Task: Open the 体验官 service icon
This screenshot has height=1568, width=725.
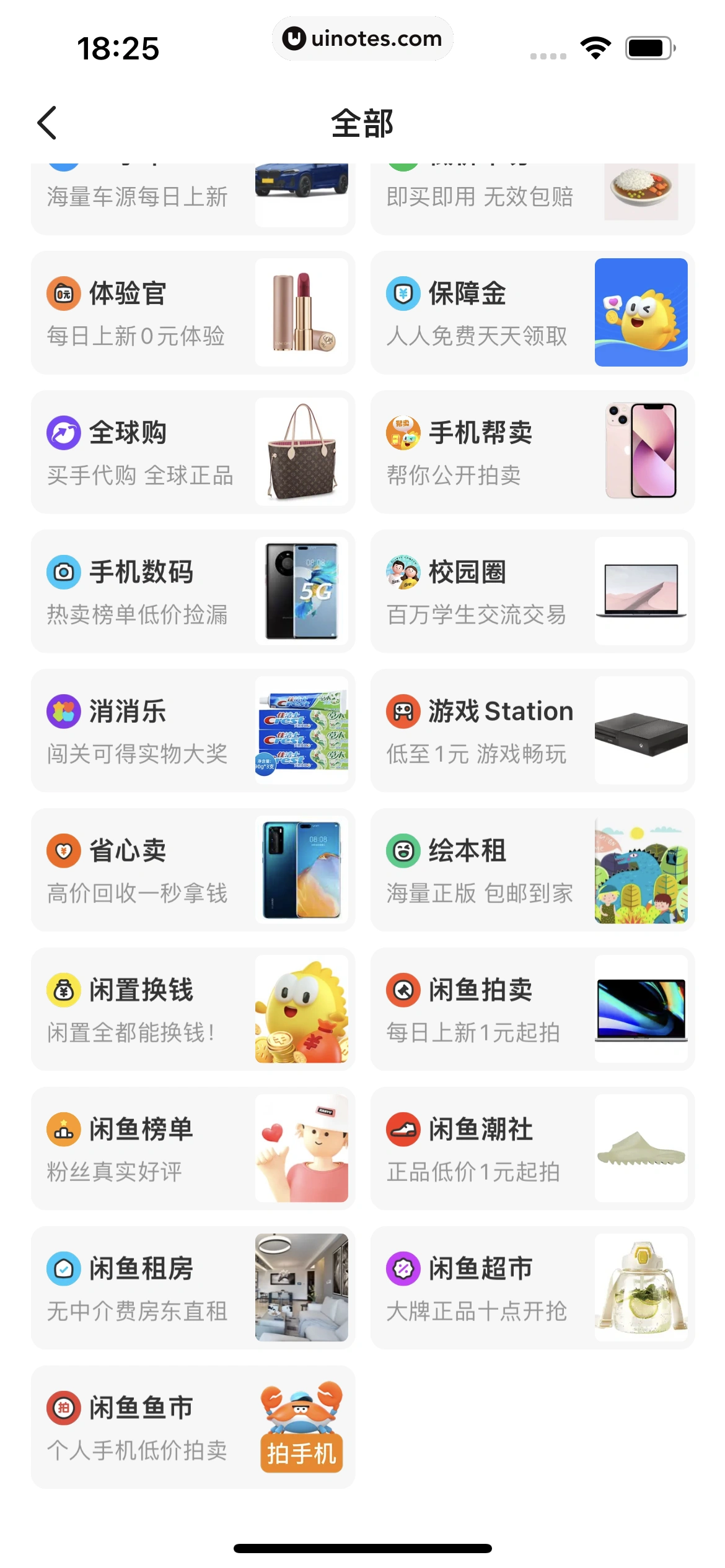Action: coord(64,294)
